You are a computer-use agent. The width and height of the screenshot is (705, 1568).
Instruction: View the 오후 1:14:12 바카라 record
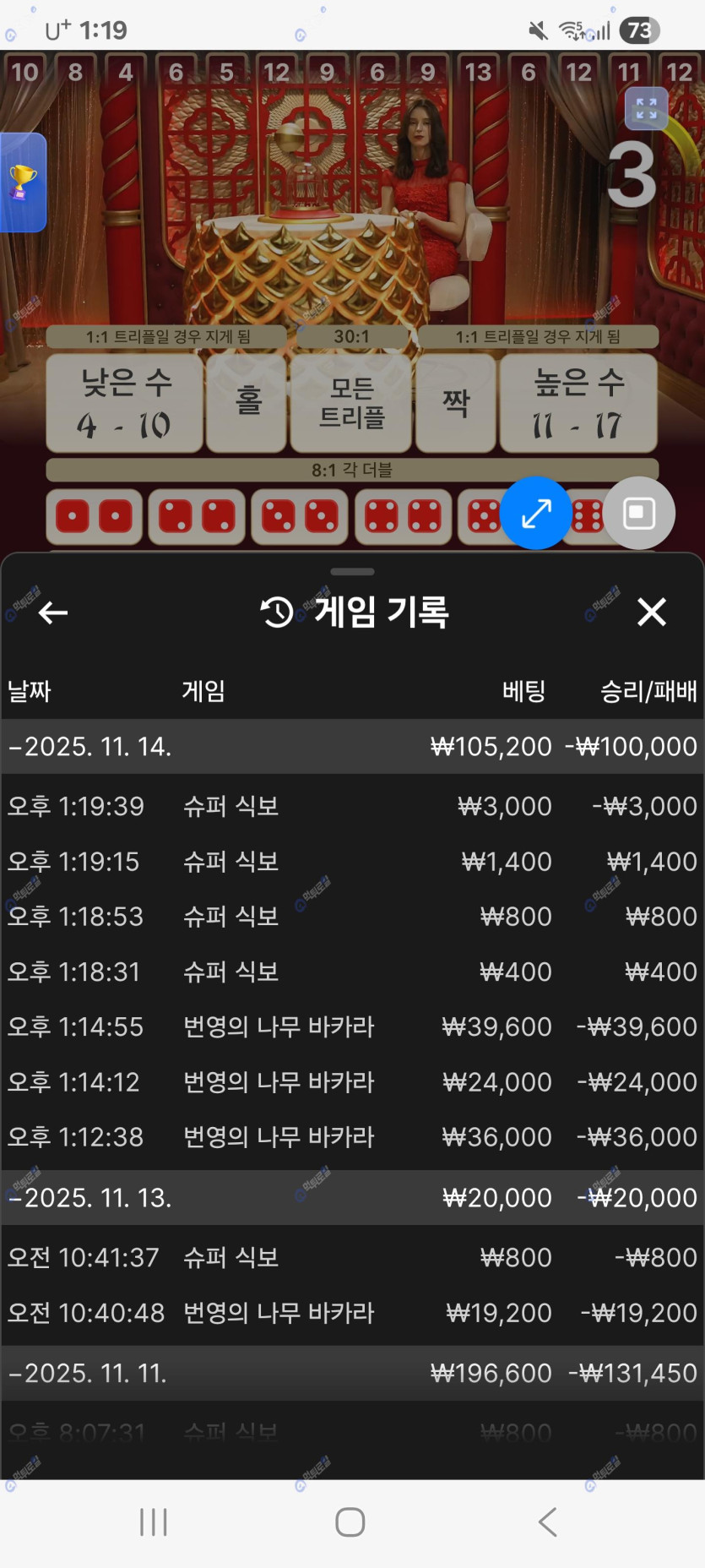(x=351, y=1082)
